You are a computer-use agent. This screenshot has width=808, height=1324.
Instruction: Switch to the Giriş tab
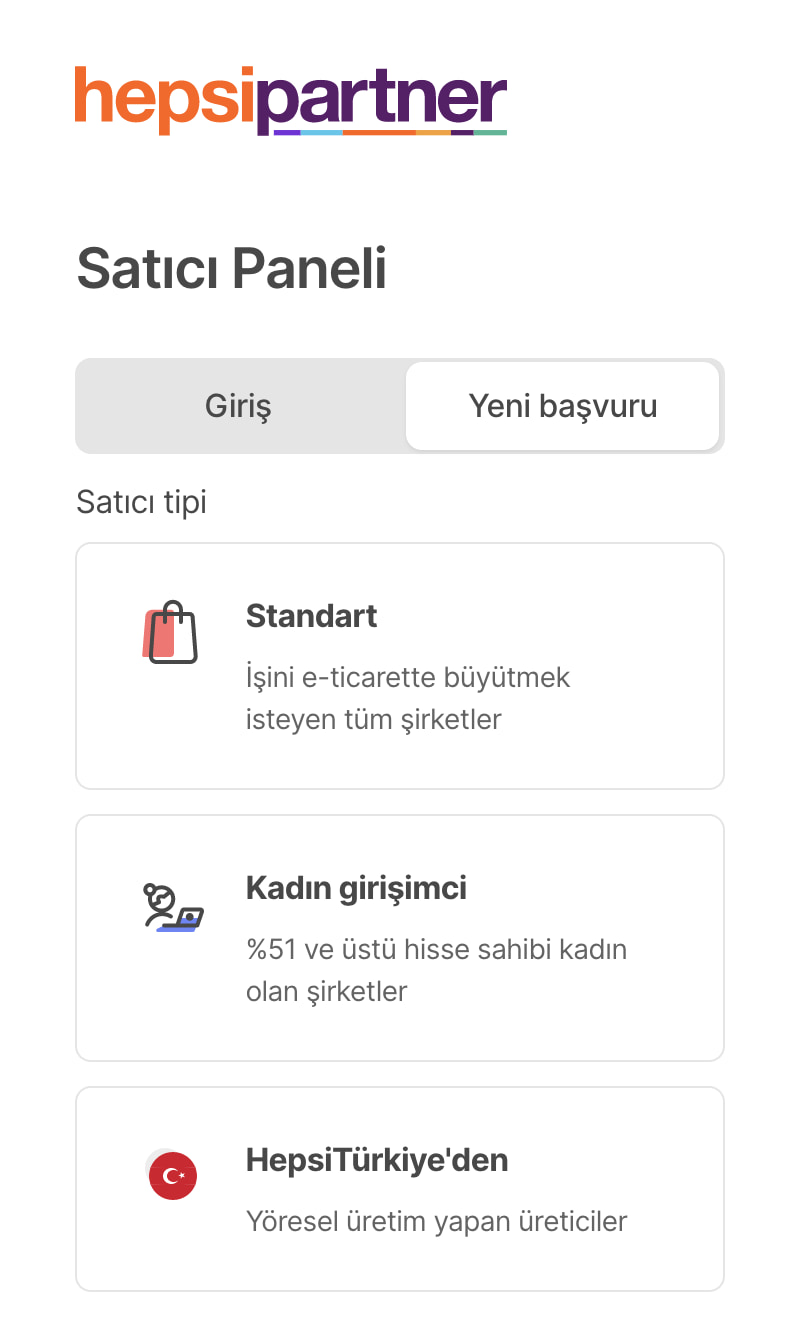tap(238, 406)
